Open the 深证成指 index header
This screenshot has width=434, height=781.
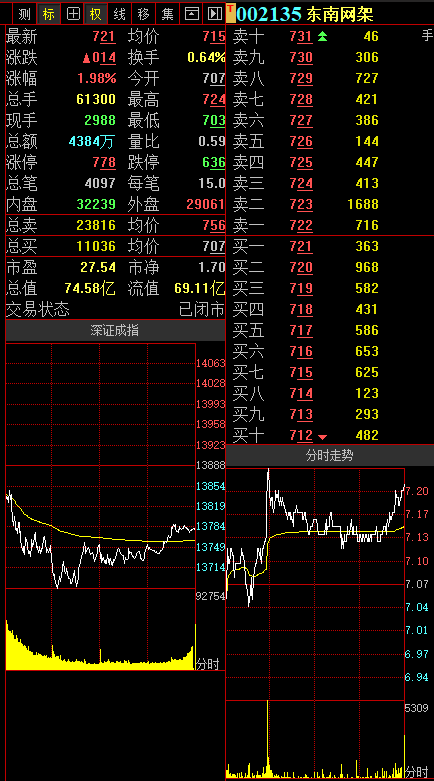115,331
